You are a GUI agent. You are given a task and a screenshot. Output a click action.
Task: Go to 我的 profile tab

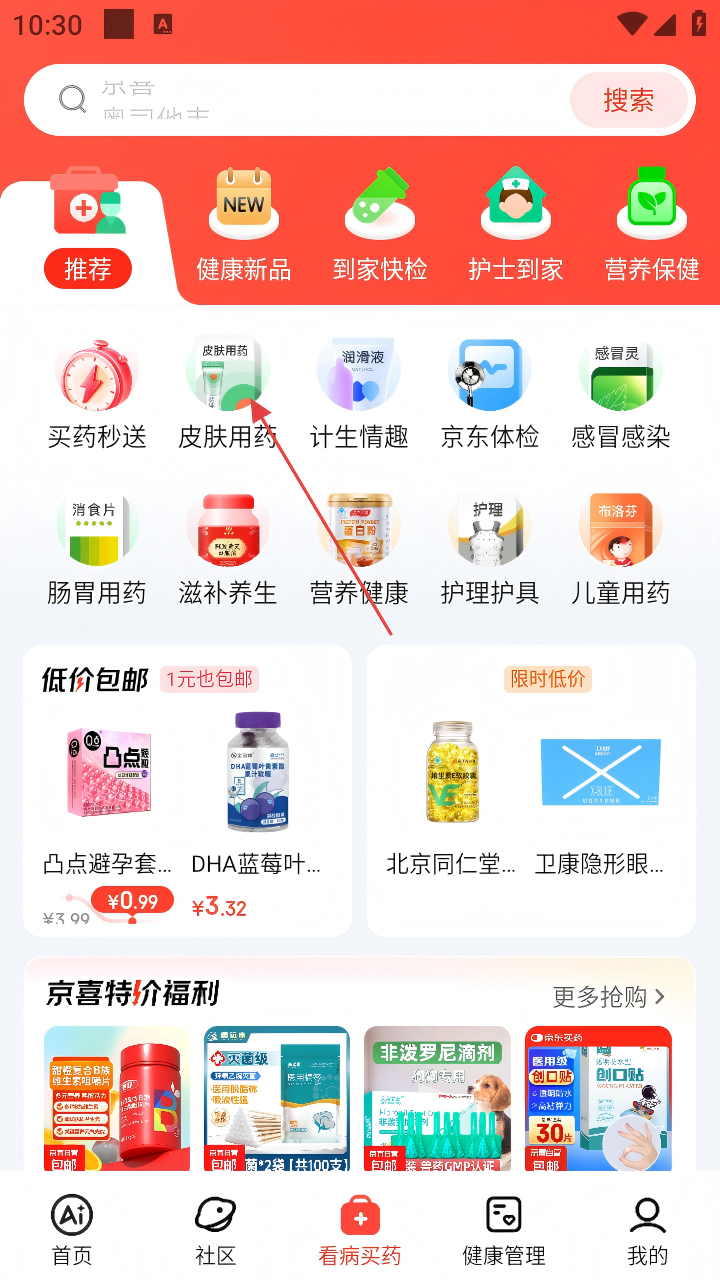tap(647, 1230)
